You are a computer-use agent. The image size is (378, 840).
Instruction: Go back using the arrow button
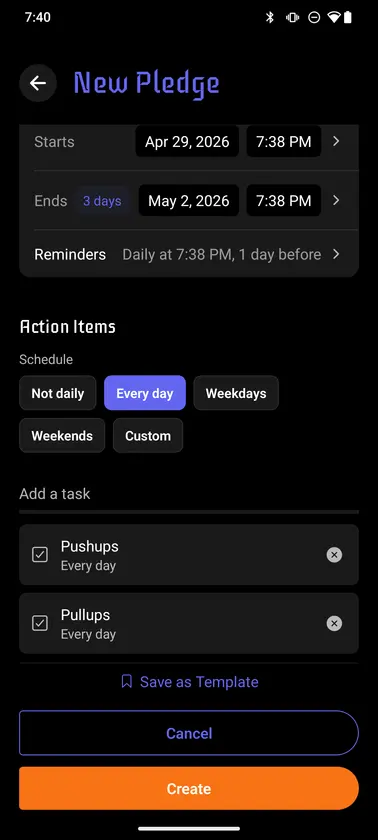pyautogui.click(x=38, y=83)
